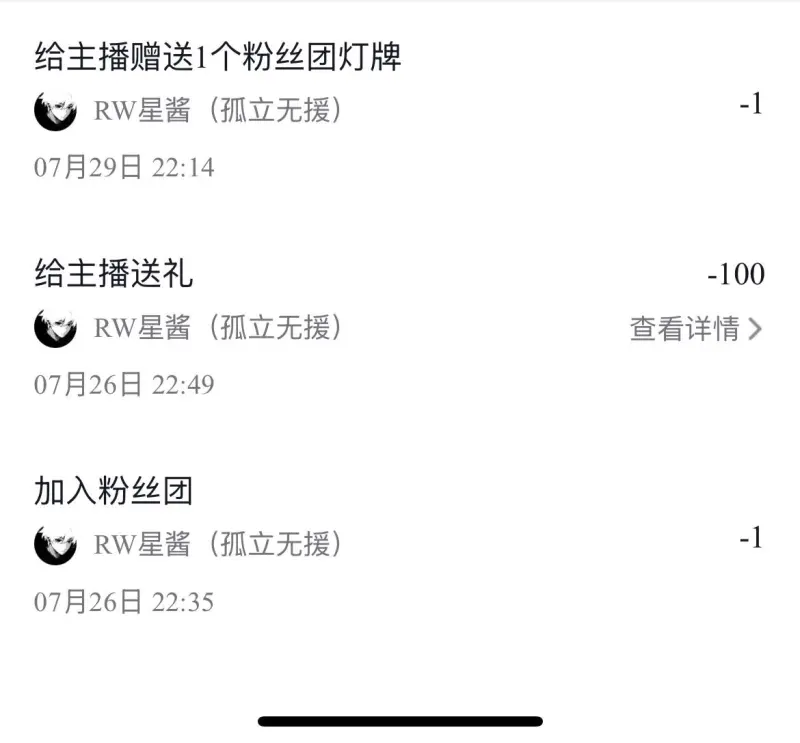Open 查看详情 for the 给主播送礼 record
The width and height of the screenshot is (800, 743).
click(695, 328)
